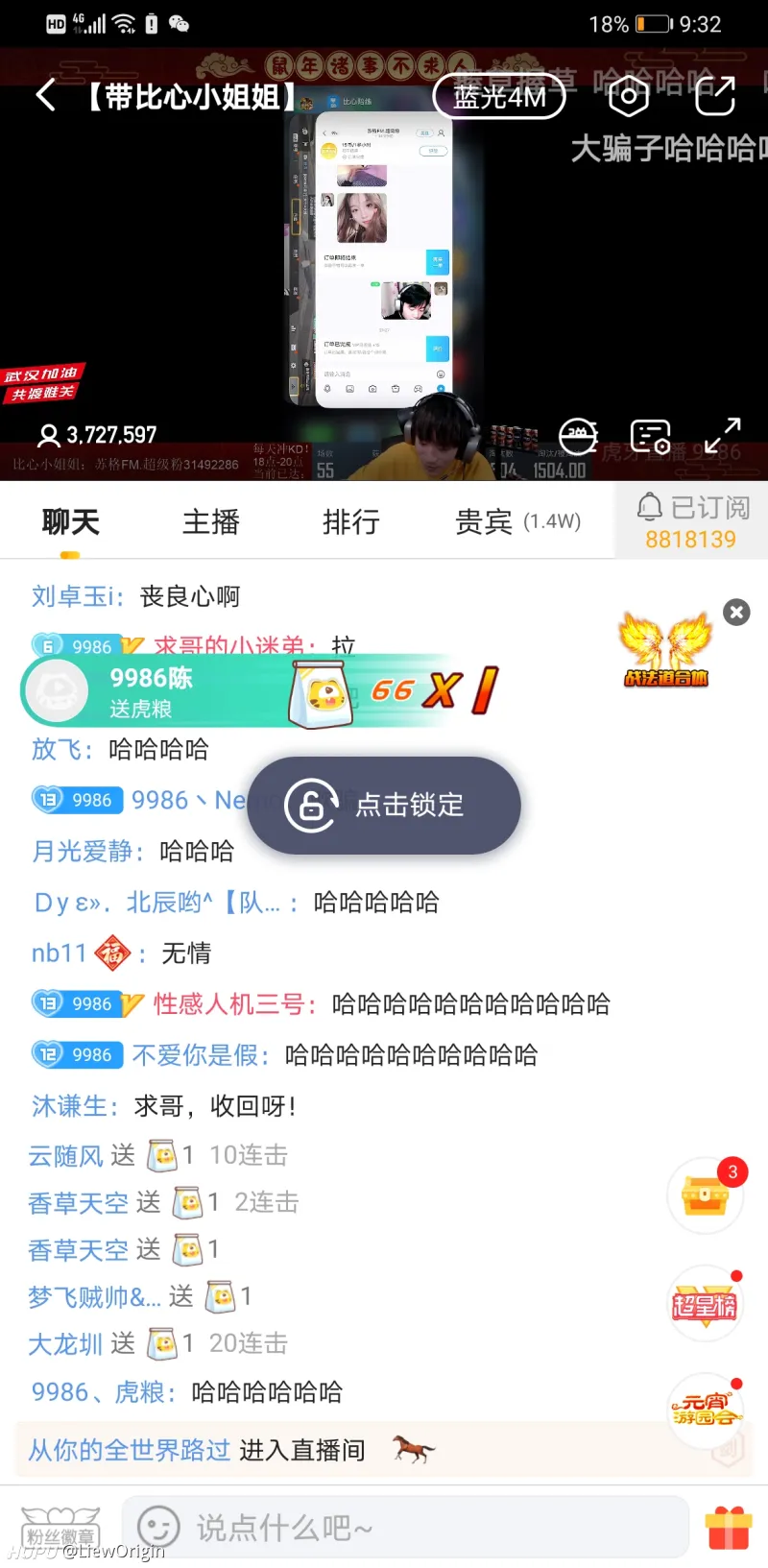Open the 超星榜 ranking icon
Viewport: 768px width, 1568px height.
(x=706, y=1305)
